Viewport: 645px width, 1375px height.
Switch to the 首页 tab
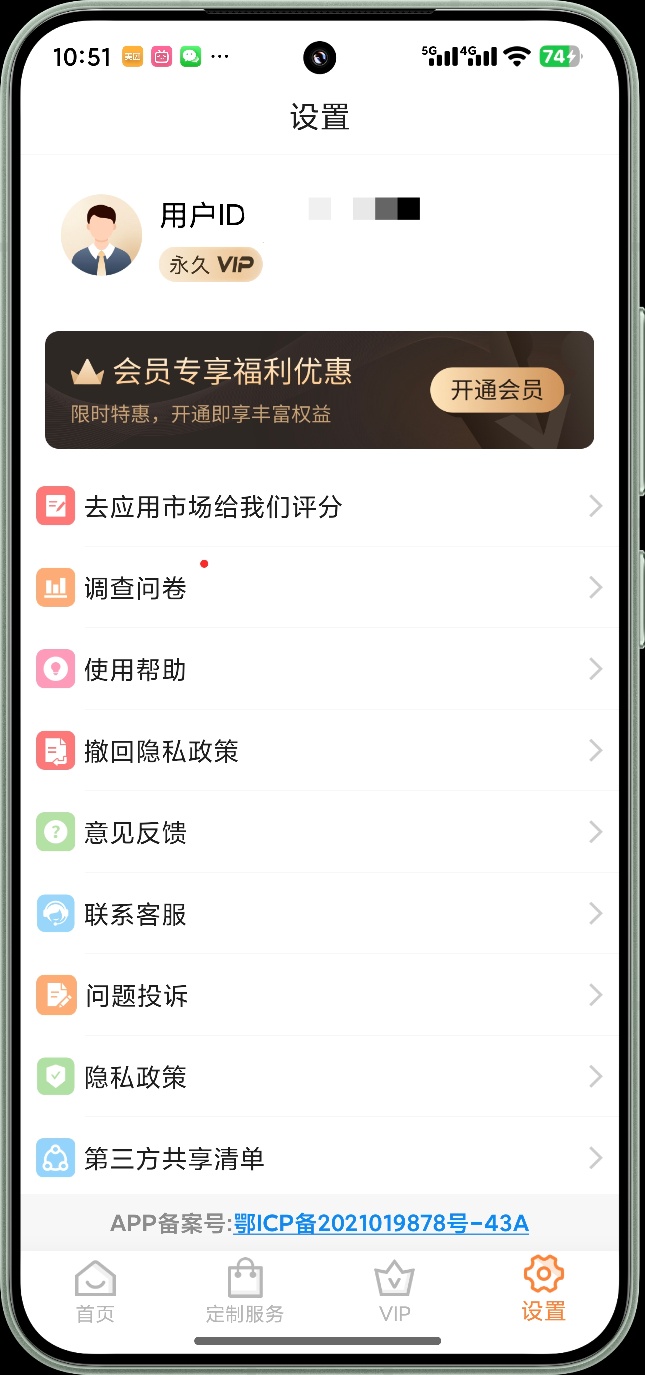coord(96,1292)
